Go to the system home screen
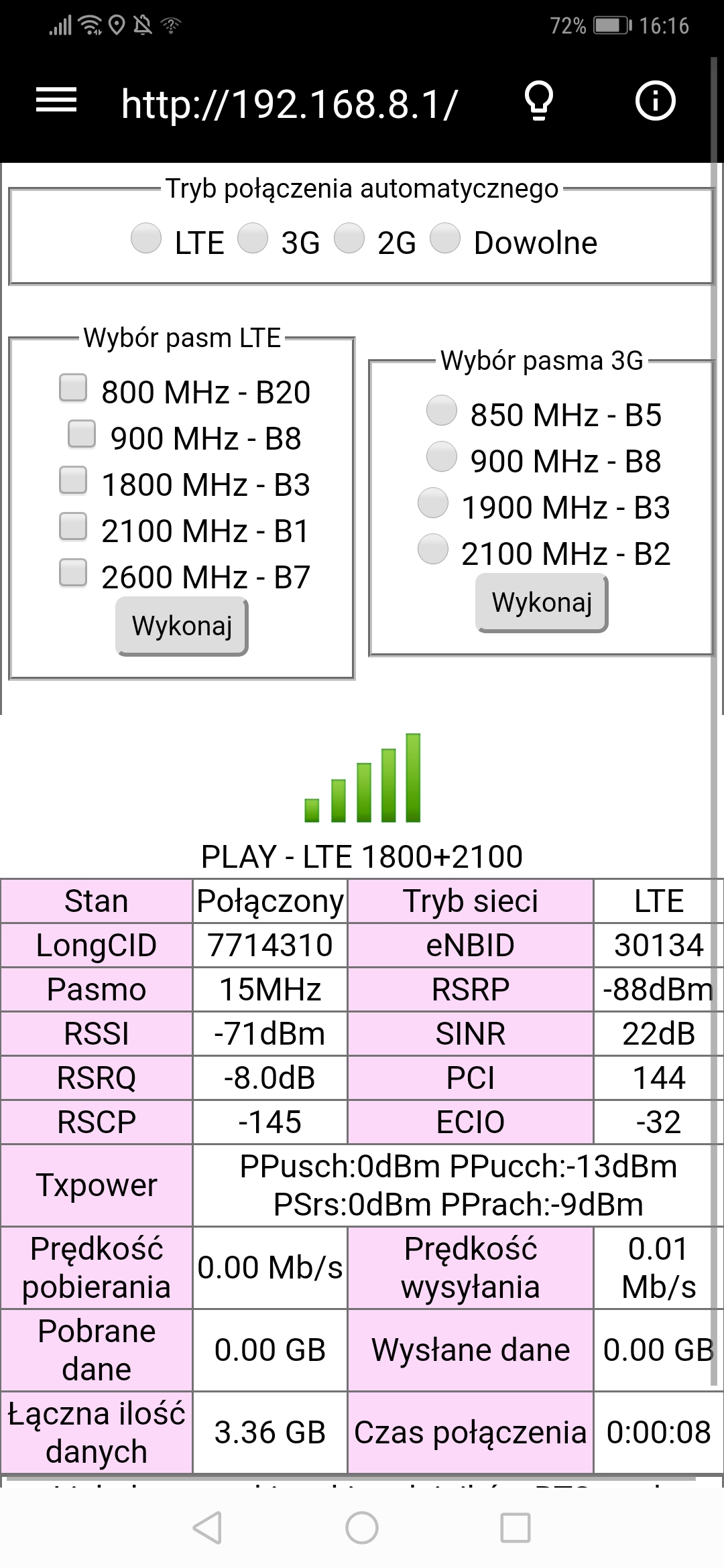Image resolution: width=724 pixels, height=1568 pixels. 362,1528
